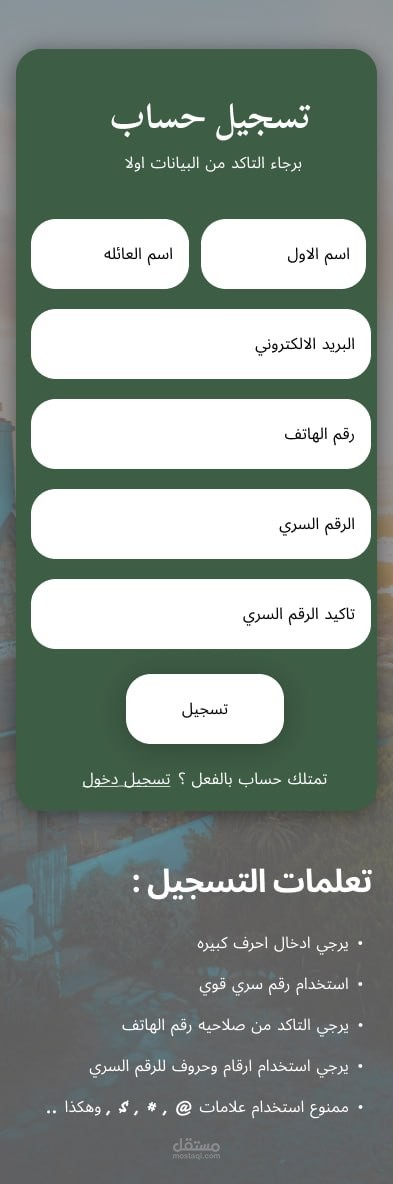Focus the email field (البريد الالكتروني)
The width and height of the screenshot is (393, 1184).
pos(201,344)
